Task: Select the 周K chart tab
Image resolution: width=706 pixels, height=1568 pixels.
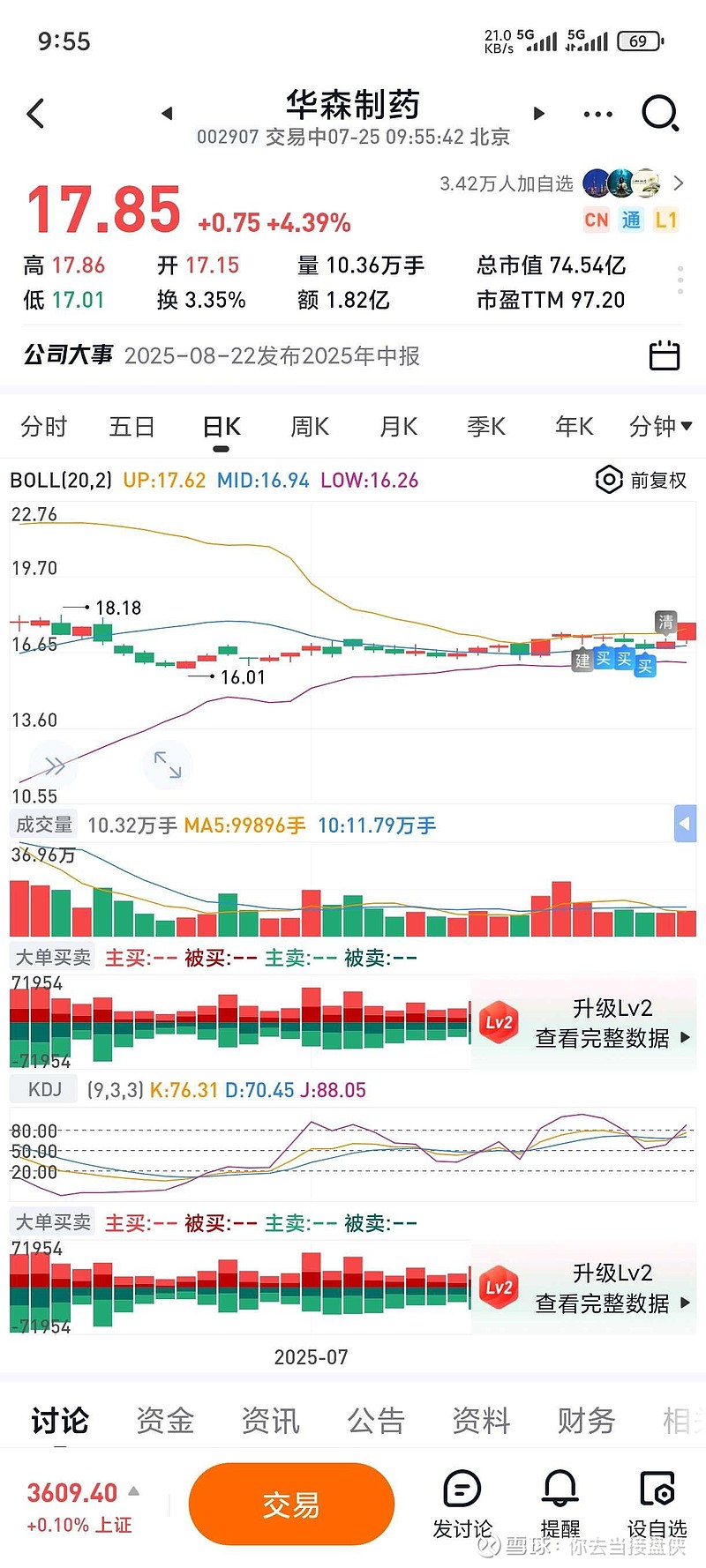Action: [309, 427]
